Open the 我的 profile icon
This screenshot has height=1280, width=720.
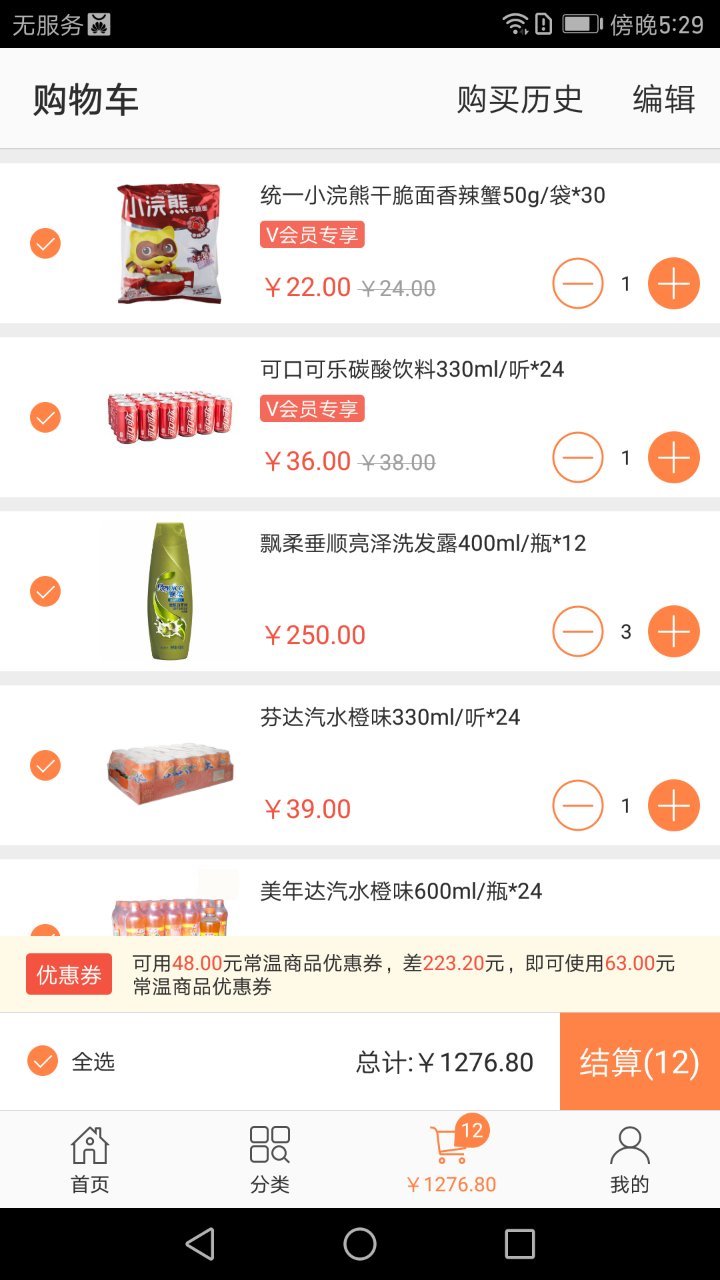pos(629,1158)
